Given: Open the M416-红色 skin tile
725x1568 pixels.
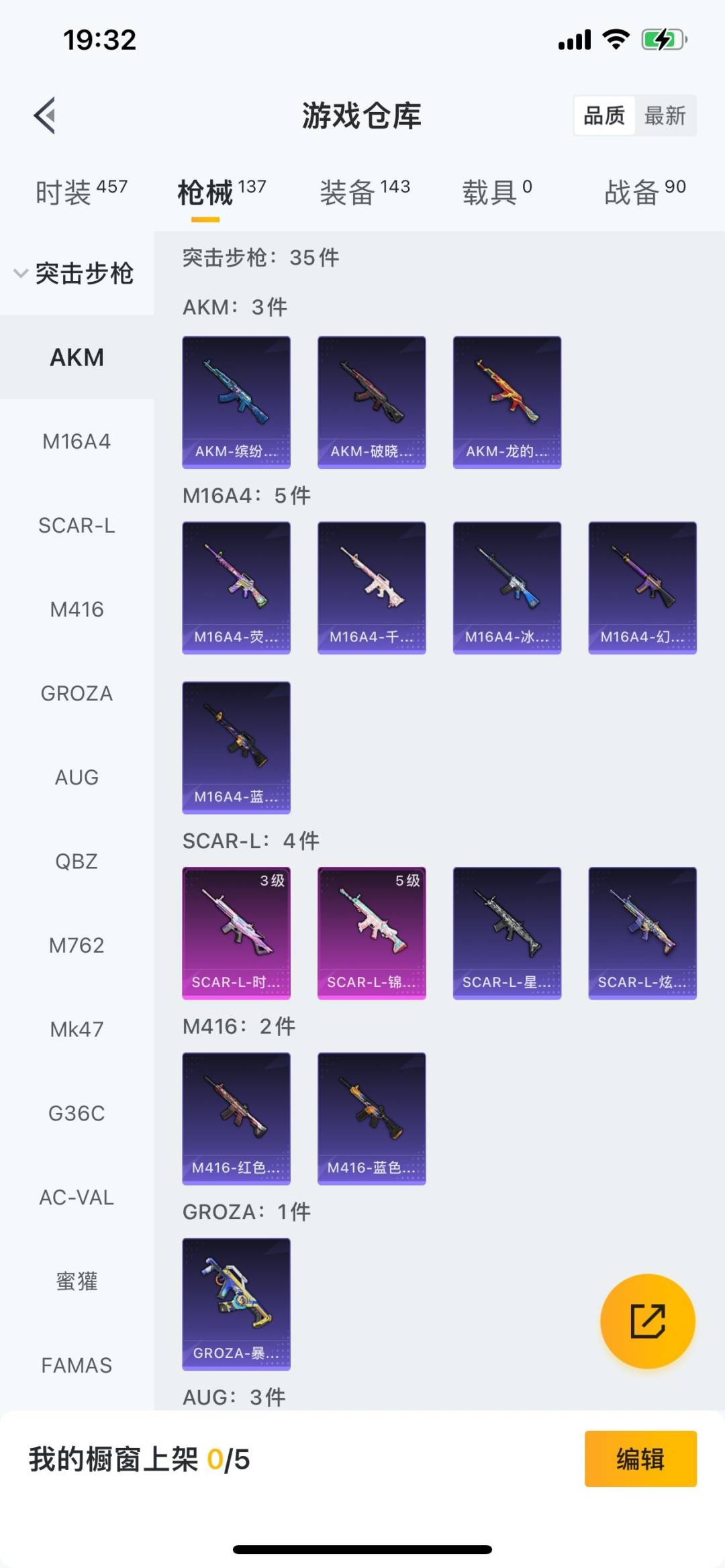Looking at the screenshot, I should click(x=236, y=1118).
